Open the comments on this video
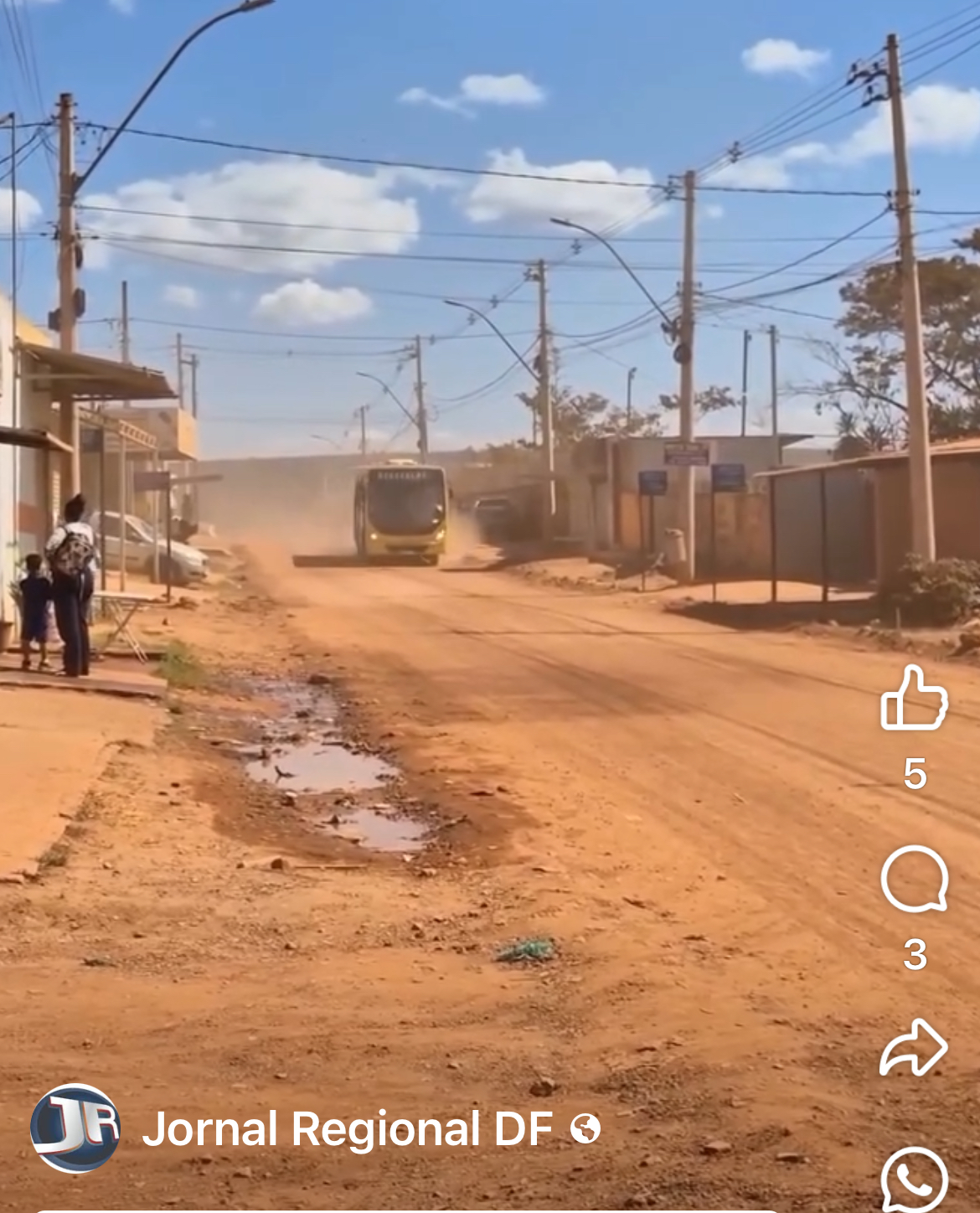Screen dimensions: 980x1213 point(914,879)
